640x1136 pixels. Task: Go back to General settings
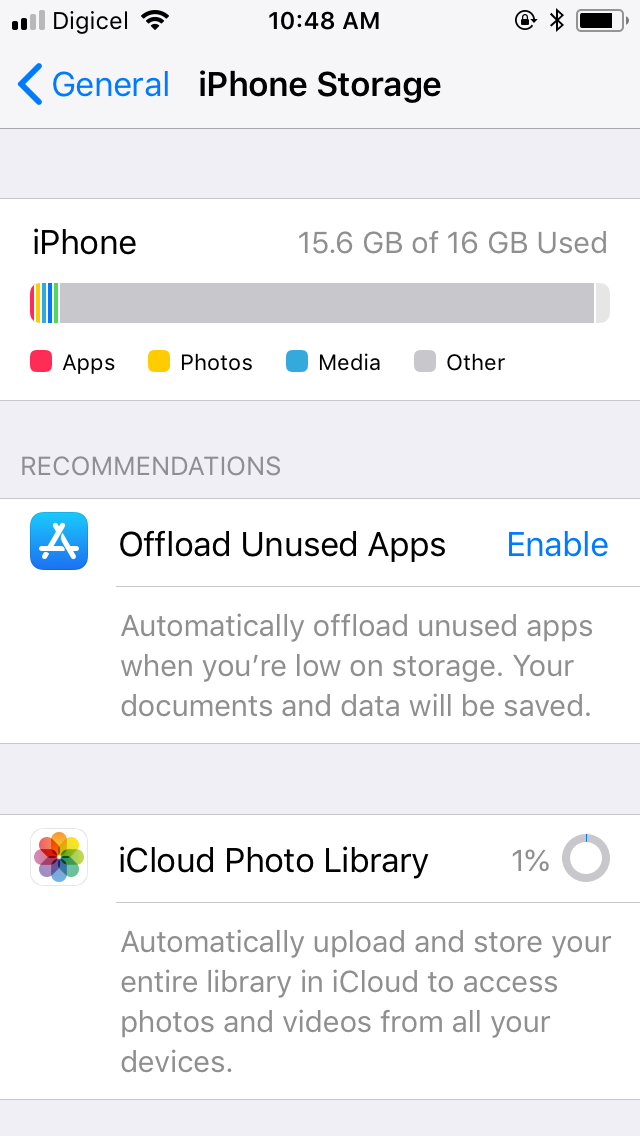(94, 85)
